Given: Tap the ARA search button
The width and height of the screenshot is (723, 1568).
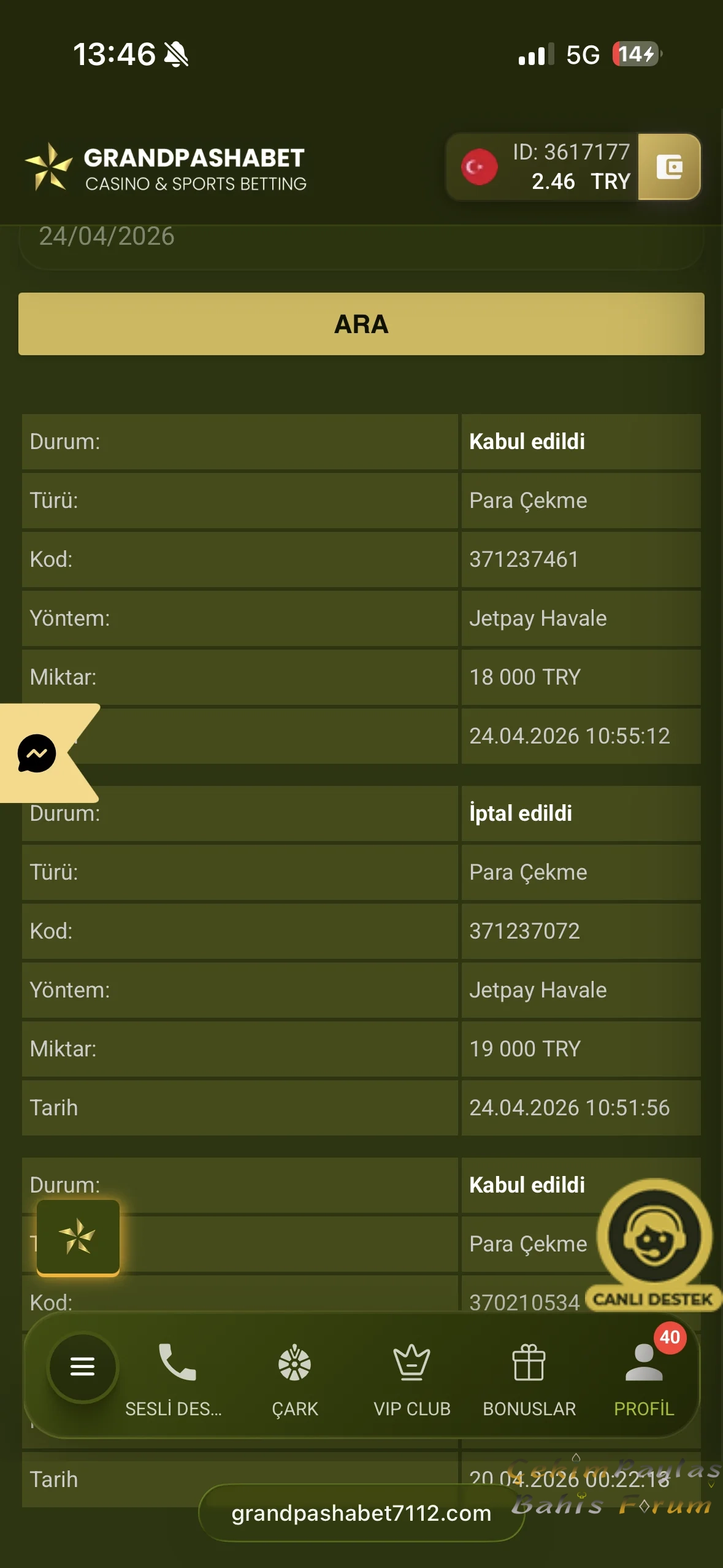Looking at the screenshot, I should point(361,324).
